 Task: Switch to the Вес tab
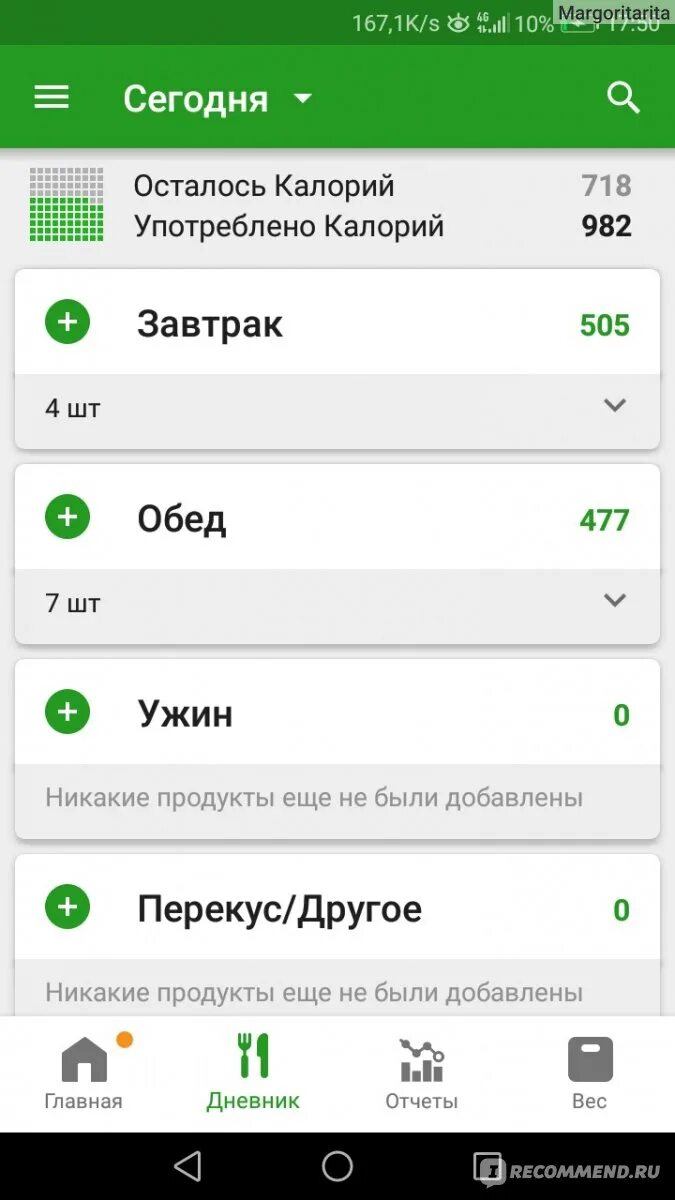click(x=590, y=1074)
